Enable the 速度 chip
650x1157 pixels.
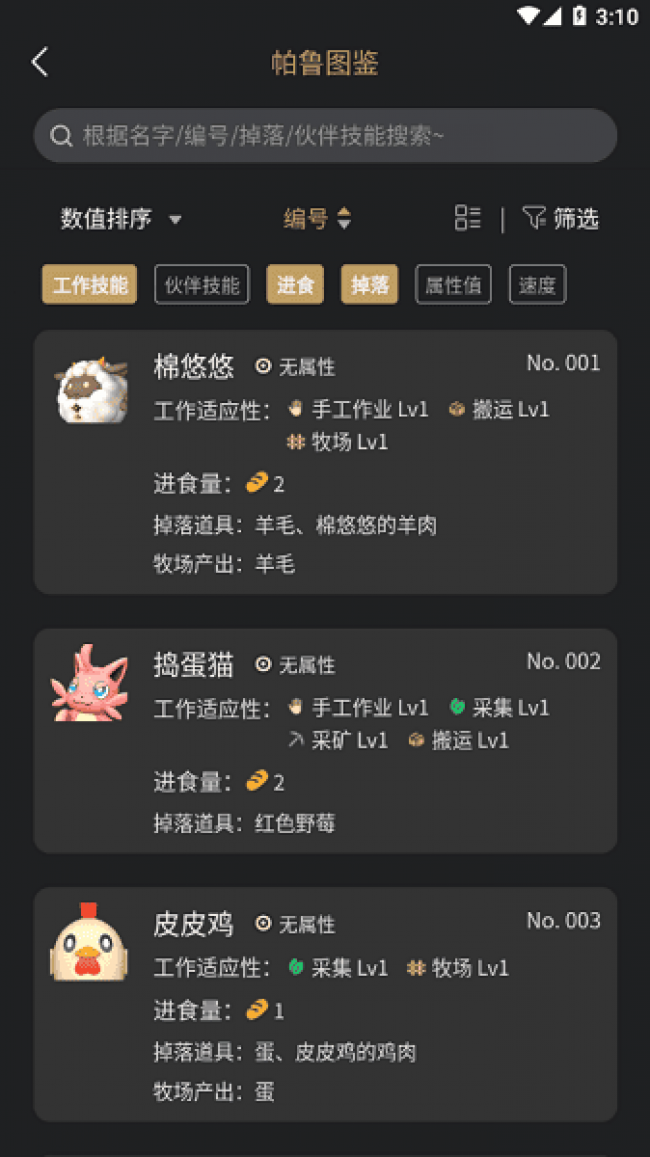point(537,285)
